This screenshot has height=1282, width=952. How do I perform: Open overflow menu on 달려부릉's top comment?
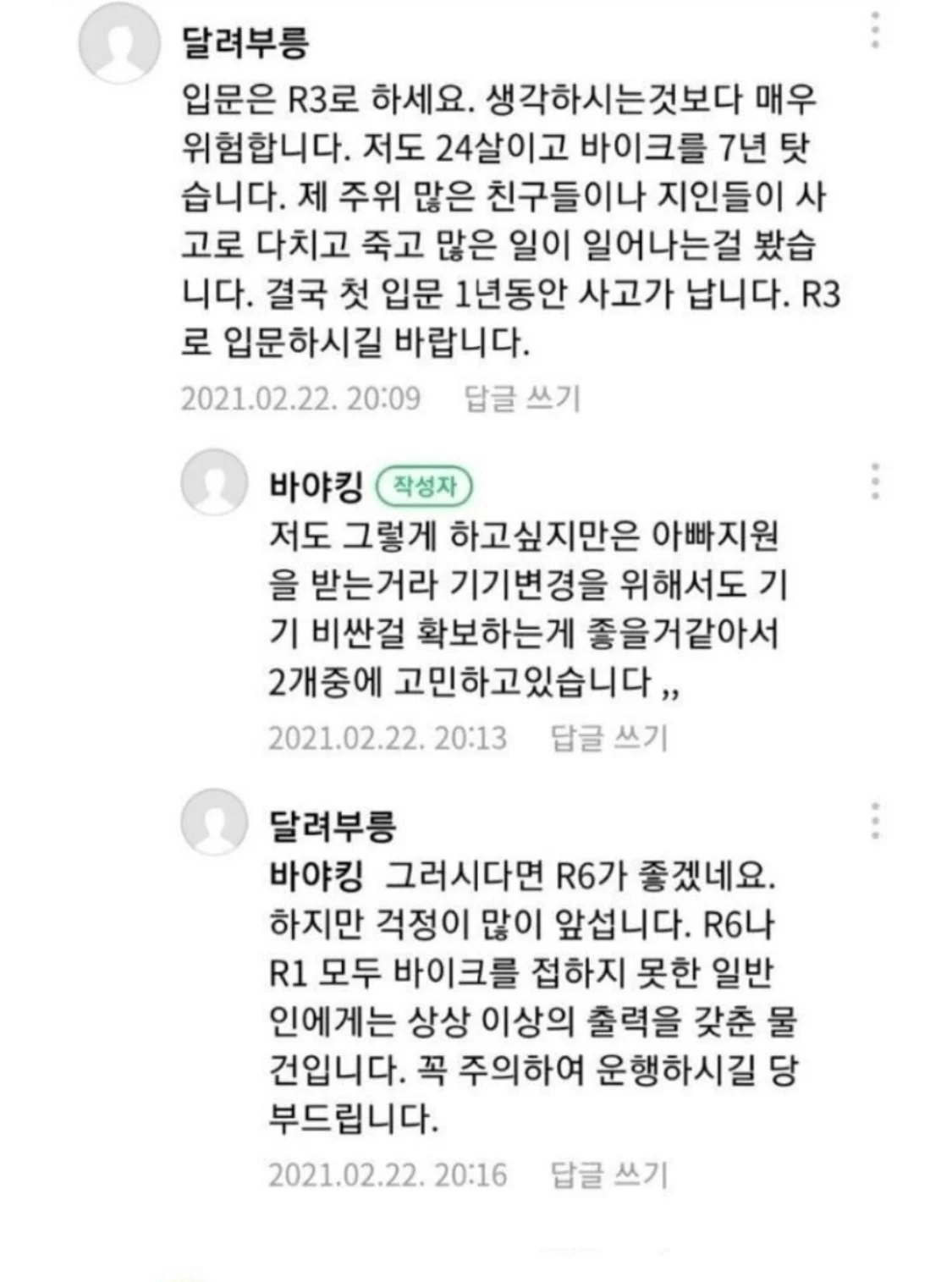tap(875, 31)
